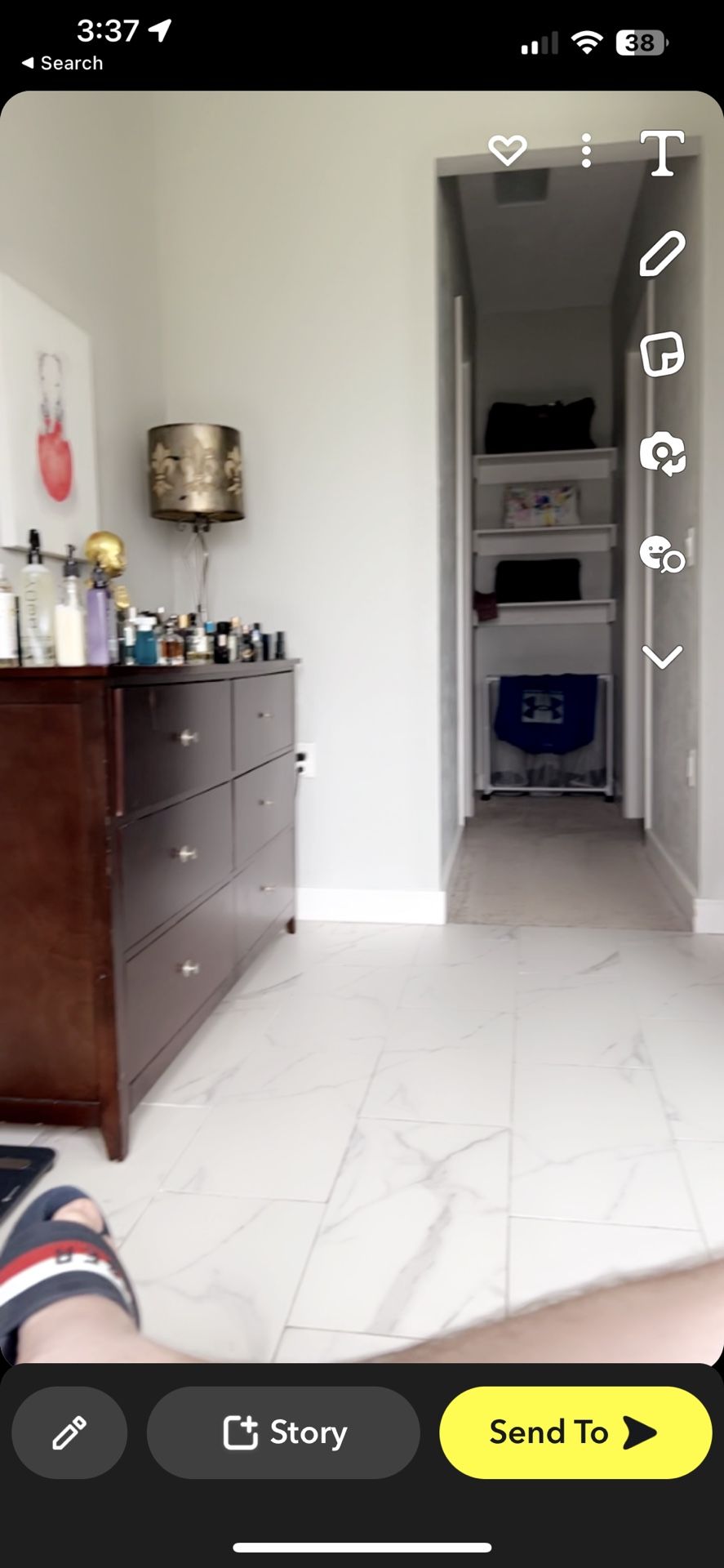Add snap to Story

tap(283, 1432)
